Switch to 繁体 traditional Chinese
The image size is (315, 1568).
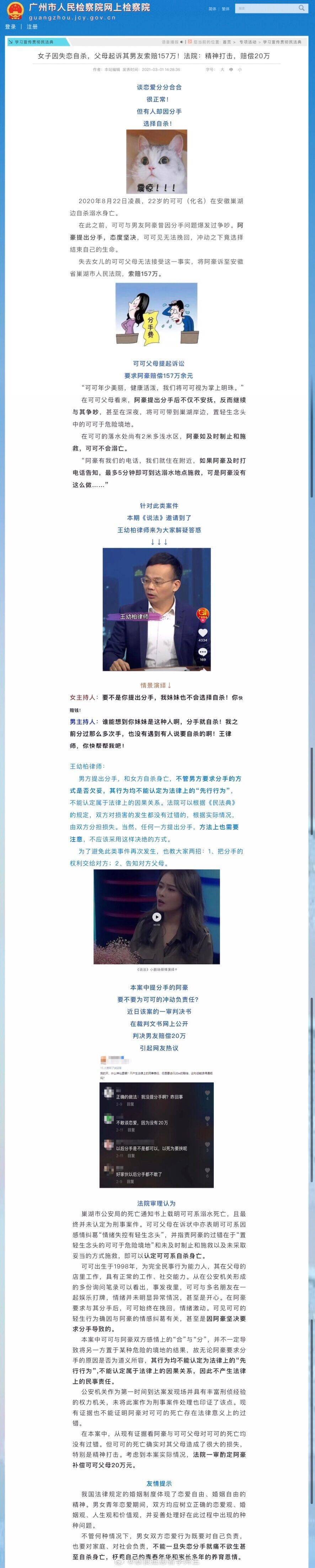coord(225,9)
